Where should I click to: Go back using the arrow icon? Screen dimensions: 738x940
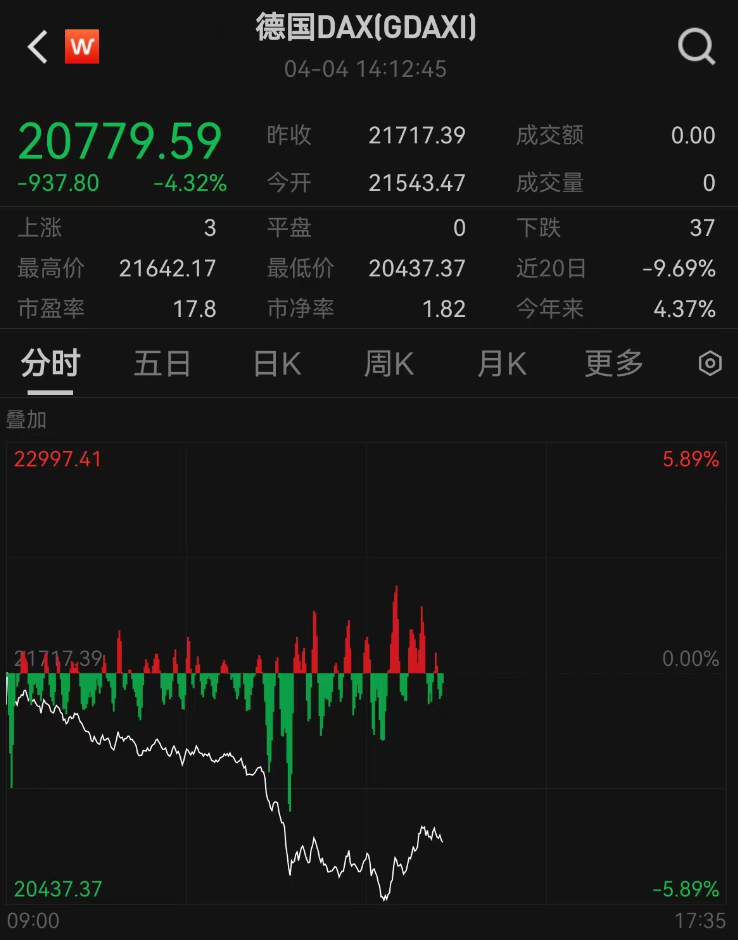pyautogui.click(x=38, y=47)
